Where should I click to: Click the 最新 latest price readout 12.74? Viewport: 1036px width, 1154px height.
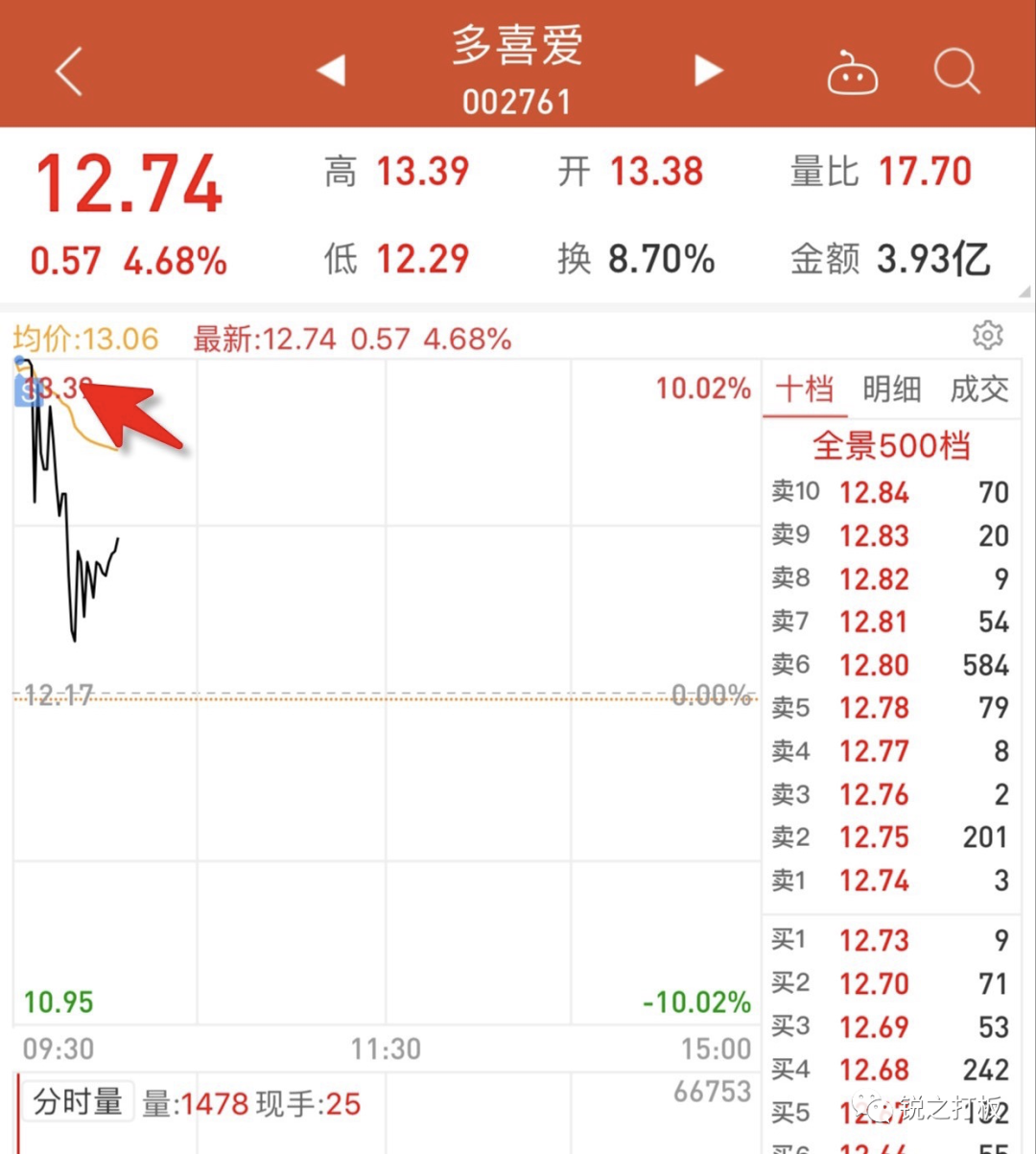tap(288, 339)
